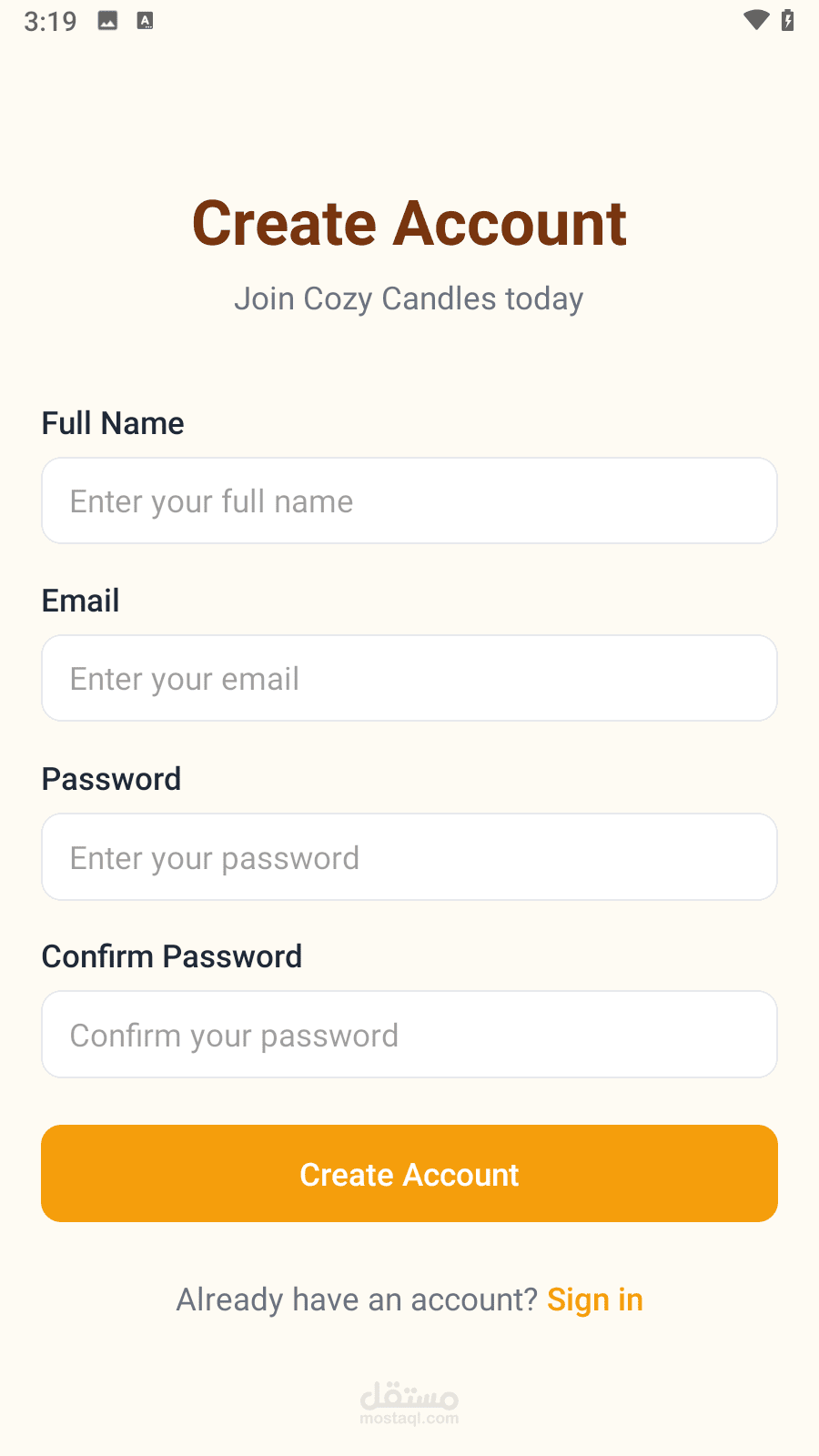Tap the Full Name input field
Image resolution: width=819 pixels, height=1456 pixels.
409,500
